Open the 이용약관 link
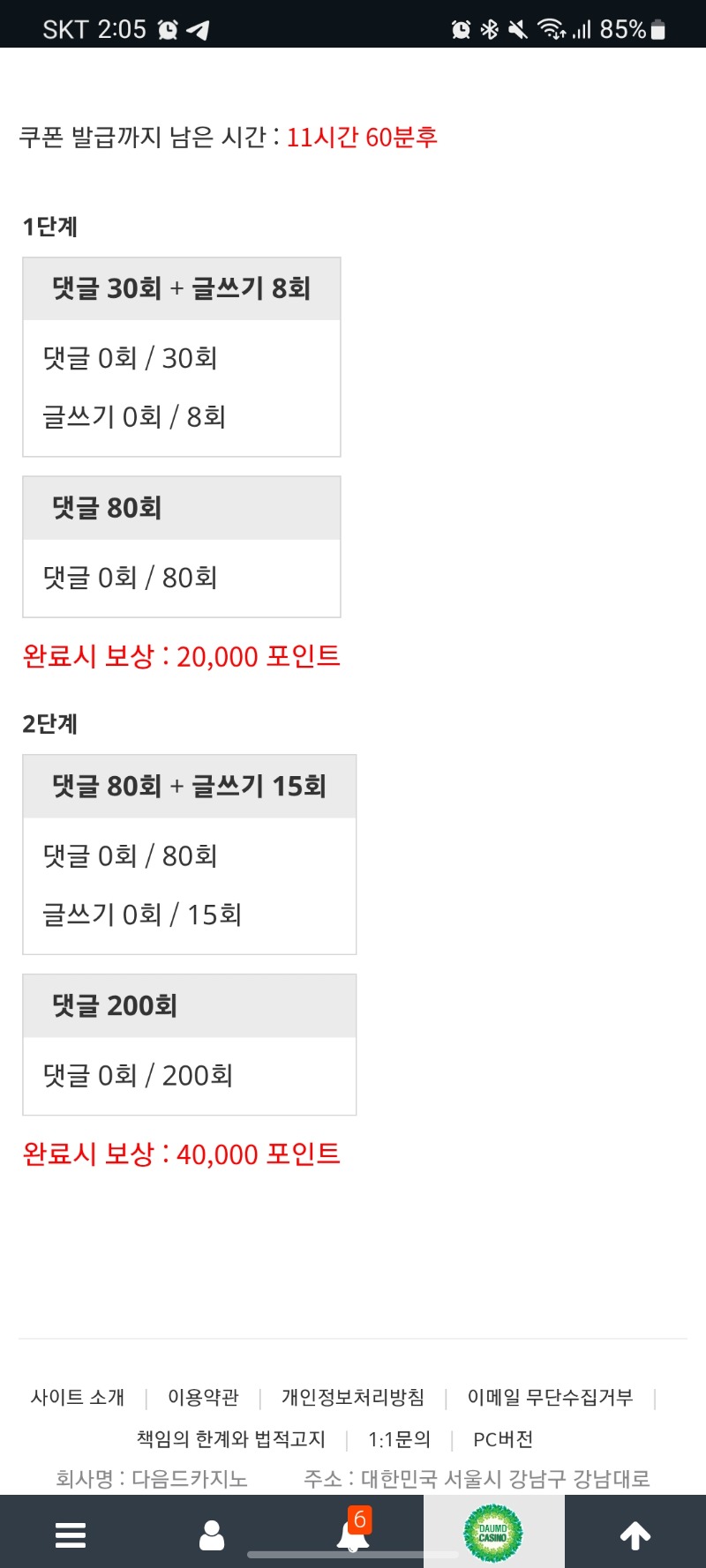Screen dimensions: 706x1568 pyautogui.click(x=203, y=1398)
